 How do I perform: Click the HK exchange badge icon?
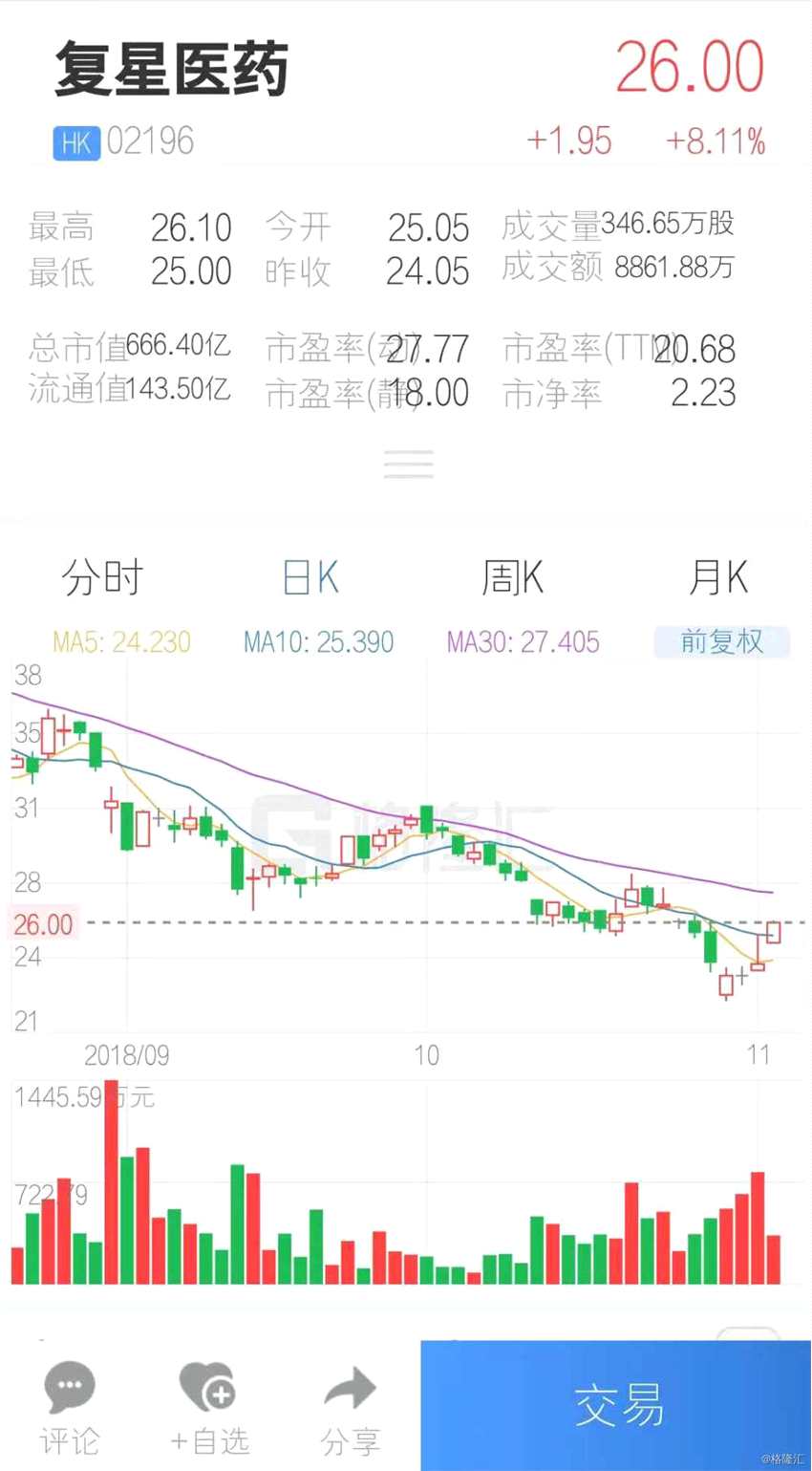tap(75, 141)
